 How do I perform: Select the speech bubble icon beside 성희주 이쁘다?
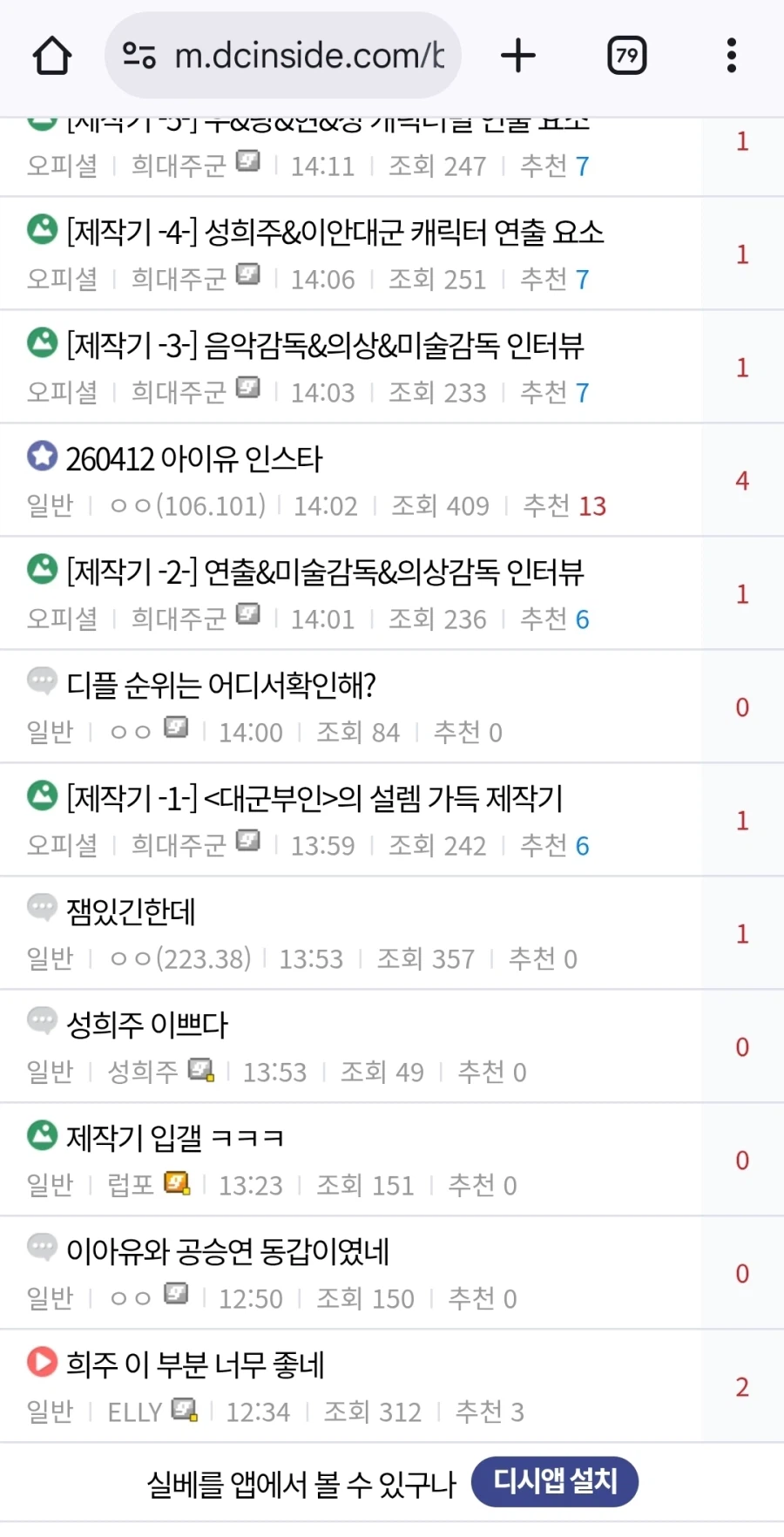tap(40, 1022)
